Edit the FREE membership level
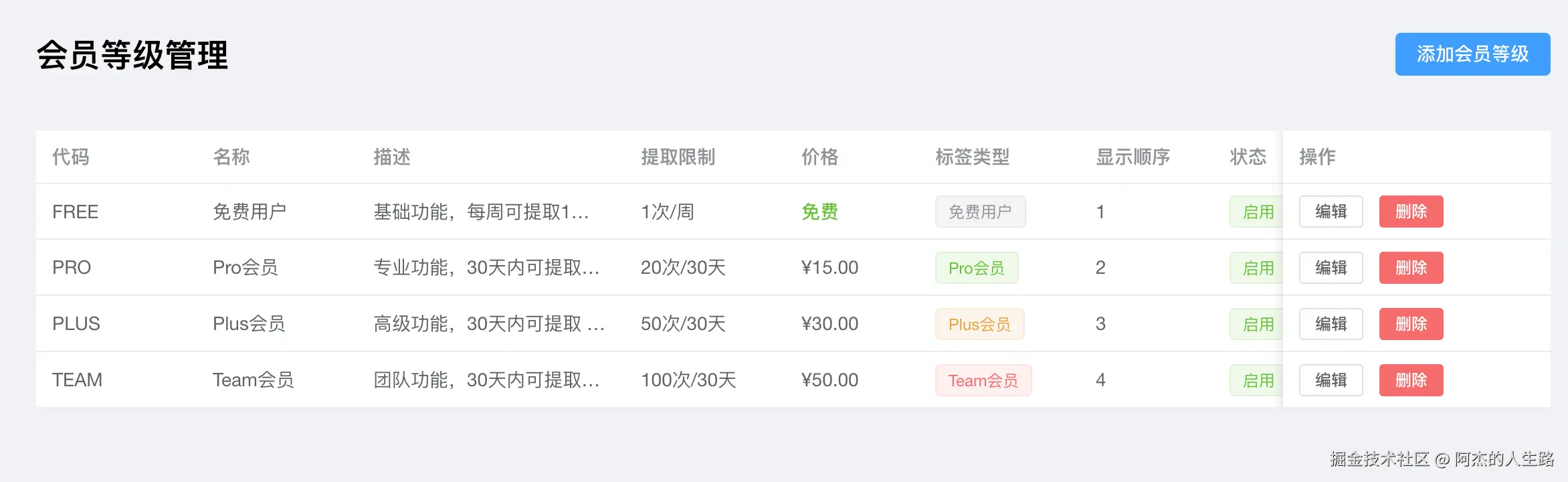1568x482 pixels. pos(1331,212)
